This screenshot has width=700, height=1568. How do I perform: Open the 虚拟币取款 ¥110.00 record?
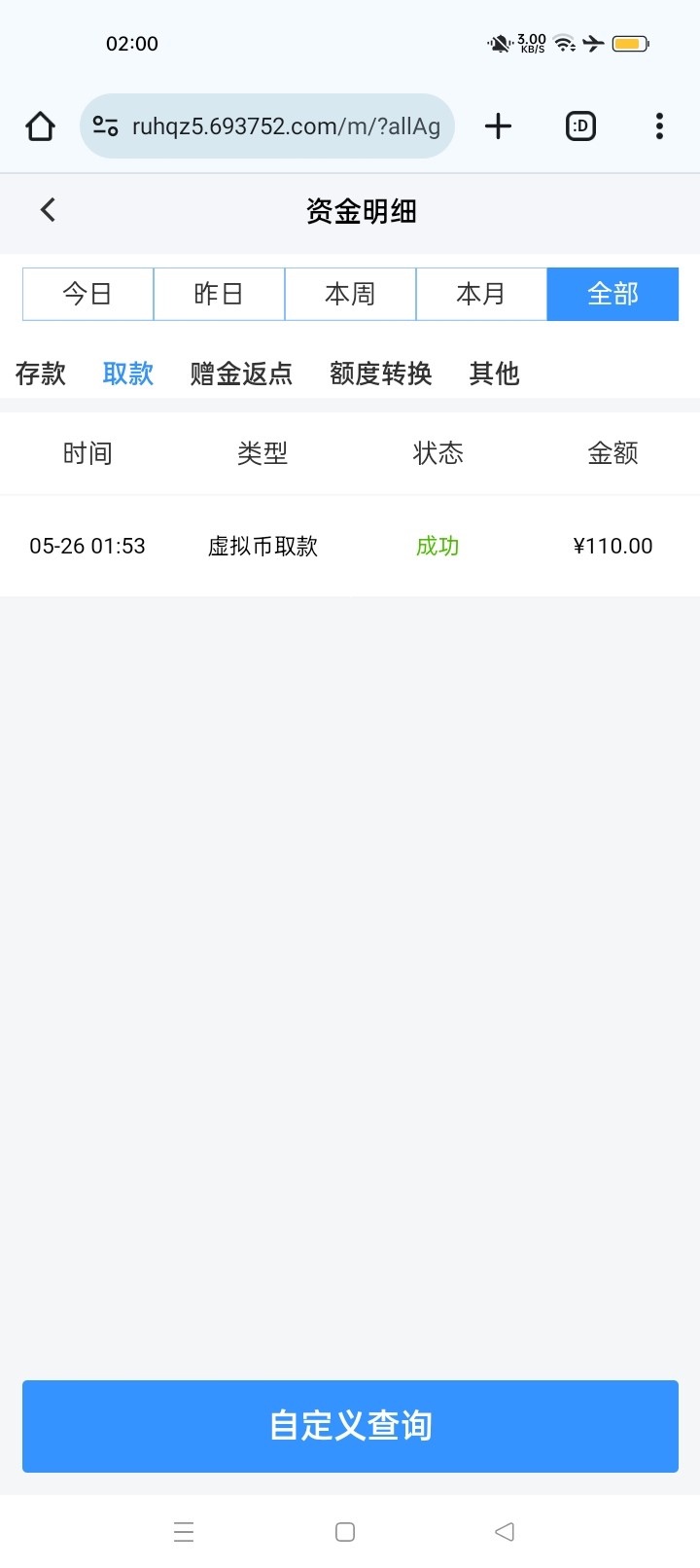tap(350, 546)
